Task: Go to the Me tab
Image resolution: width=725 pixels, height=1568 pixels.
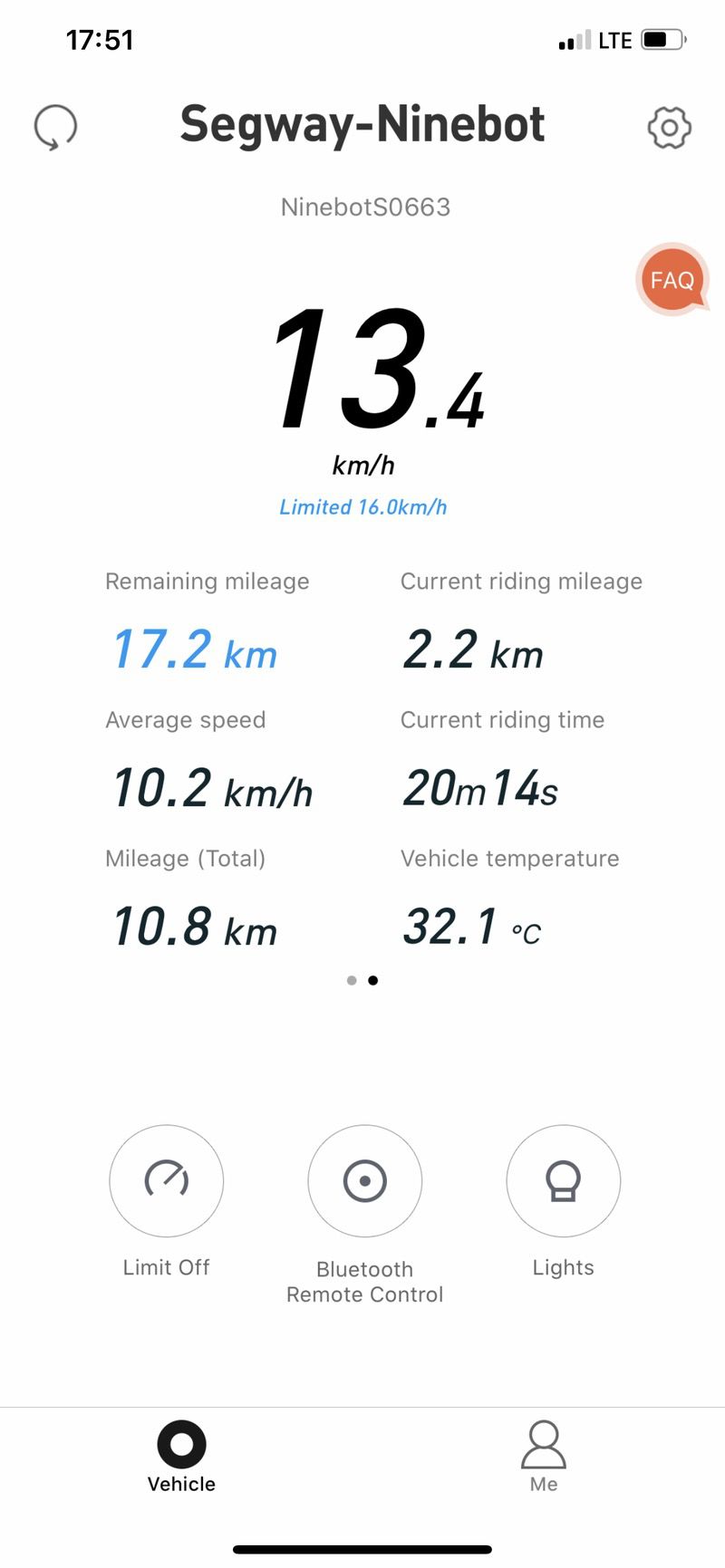Action: [x=544, y=1457]
